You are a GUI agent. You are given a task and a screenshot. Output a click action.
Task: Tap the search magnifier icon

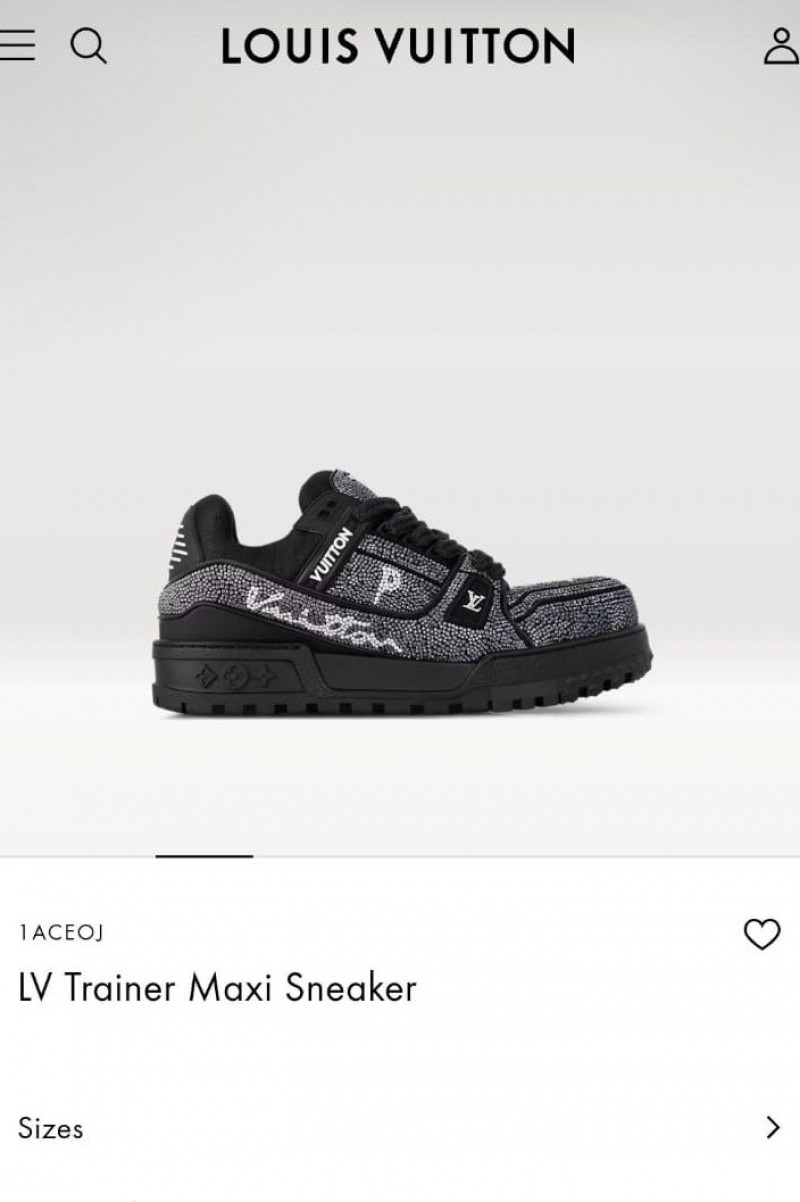point(88,46)
